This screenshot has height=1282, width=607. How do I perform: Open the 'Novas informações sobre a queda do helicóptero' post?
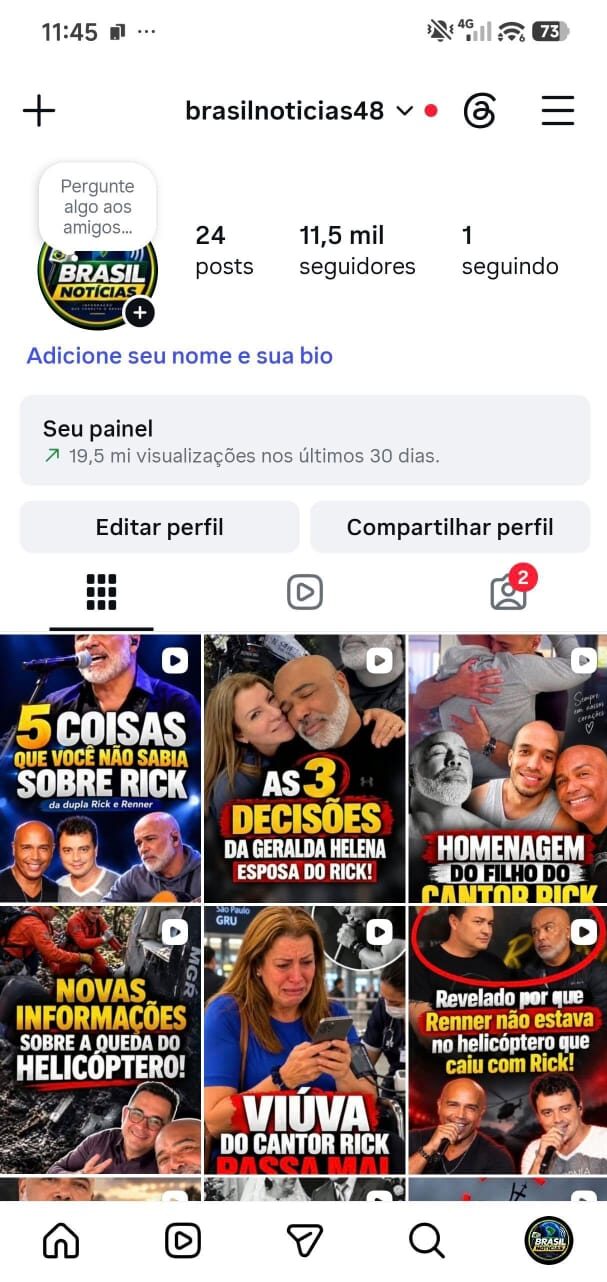click(x=100, y=1040)
